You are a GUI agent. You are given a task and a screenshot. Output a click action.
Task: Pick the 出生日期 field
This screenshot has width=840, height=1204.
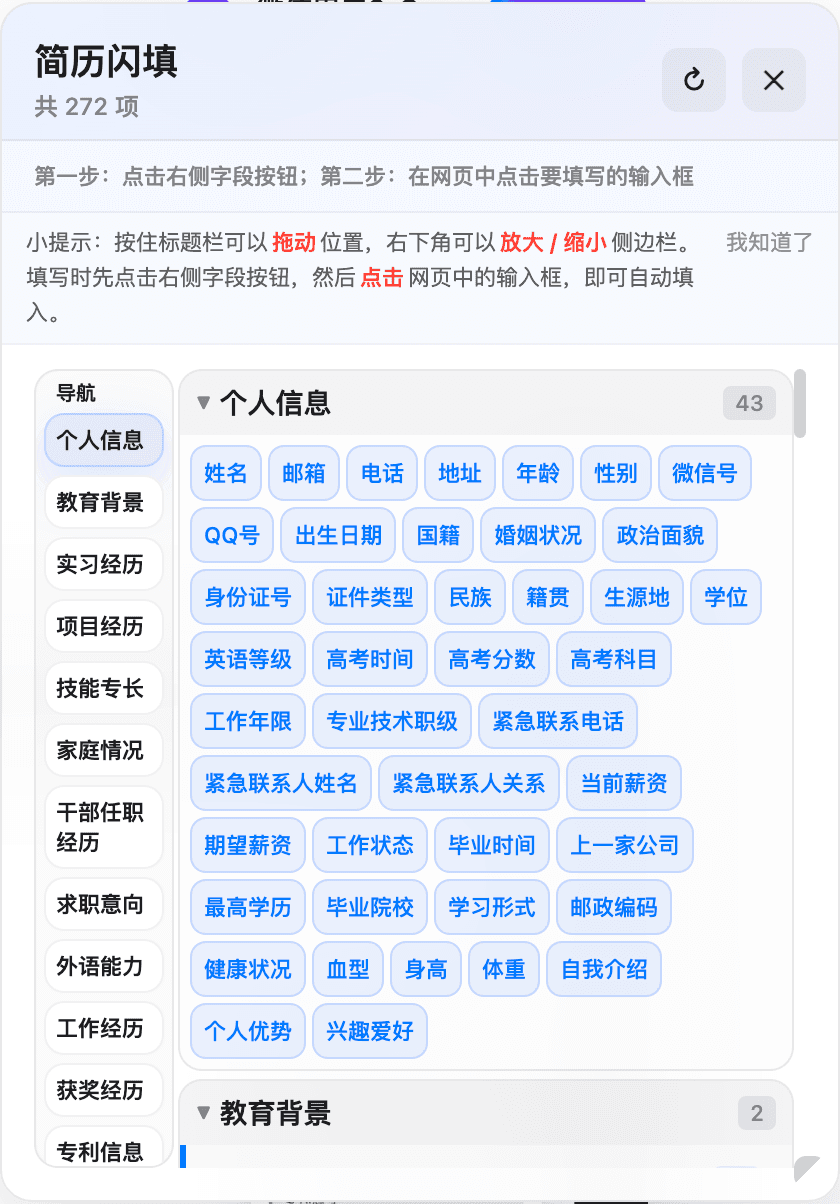tap(337, 535)
